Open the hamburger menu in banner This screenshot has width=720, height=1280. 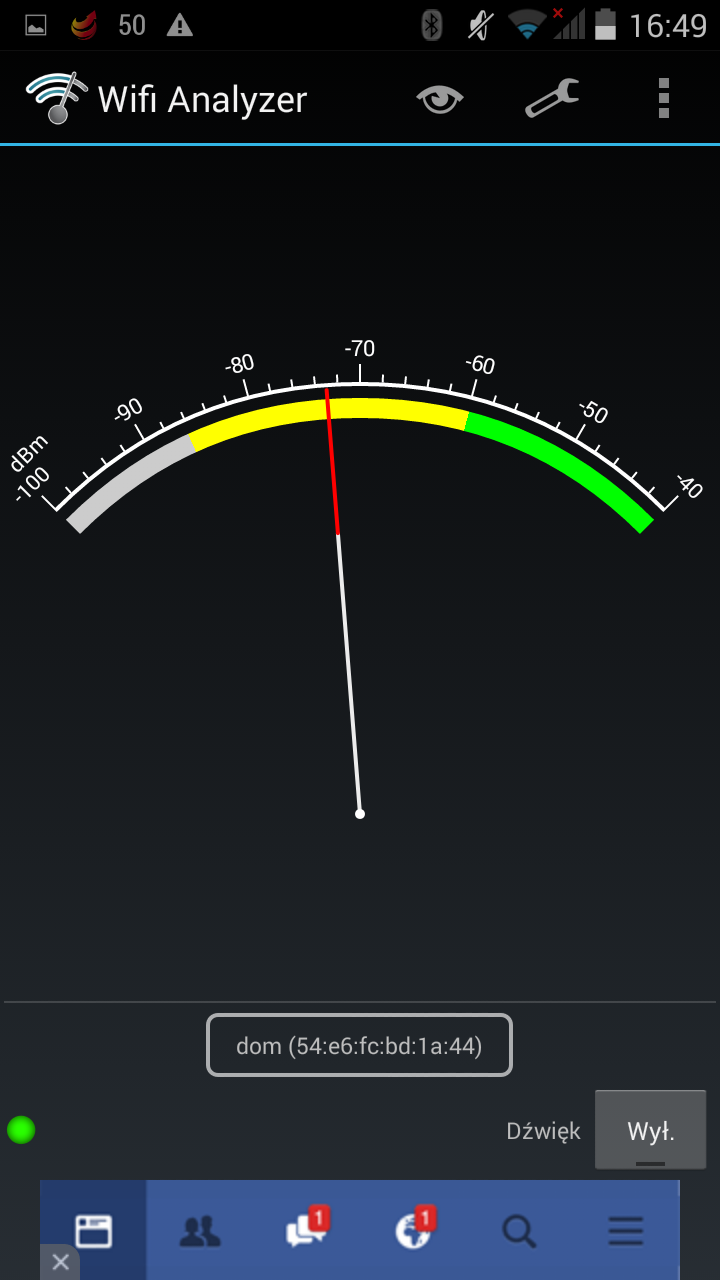(626, 1231)
